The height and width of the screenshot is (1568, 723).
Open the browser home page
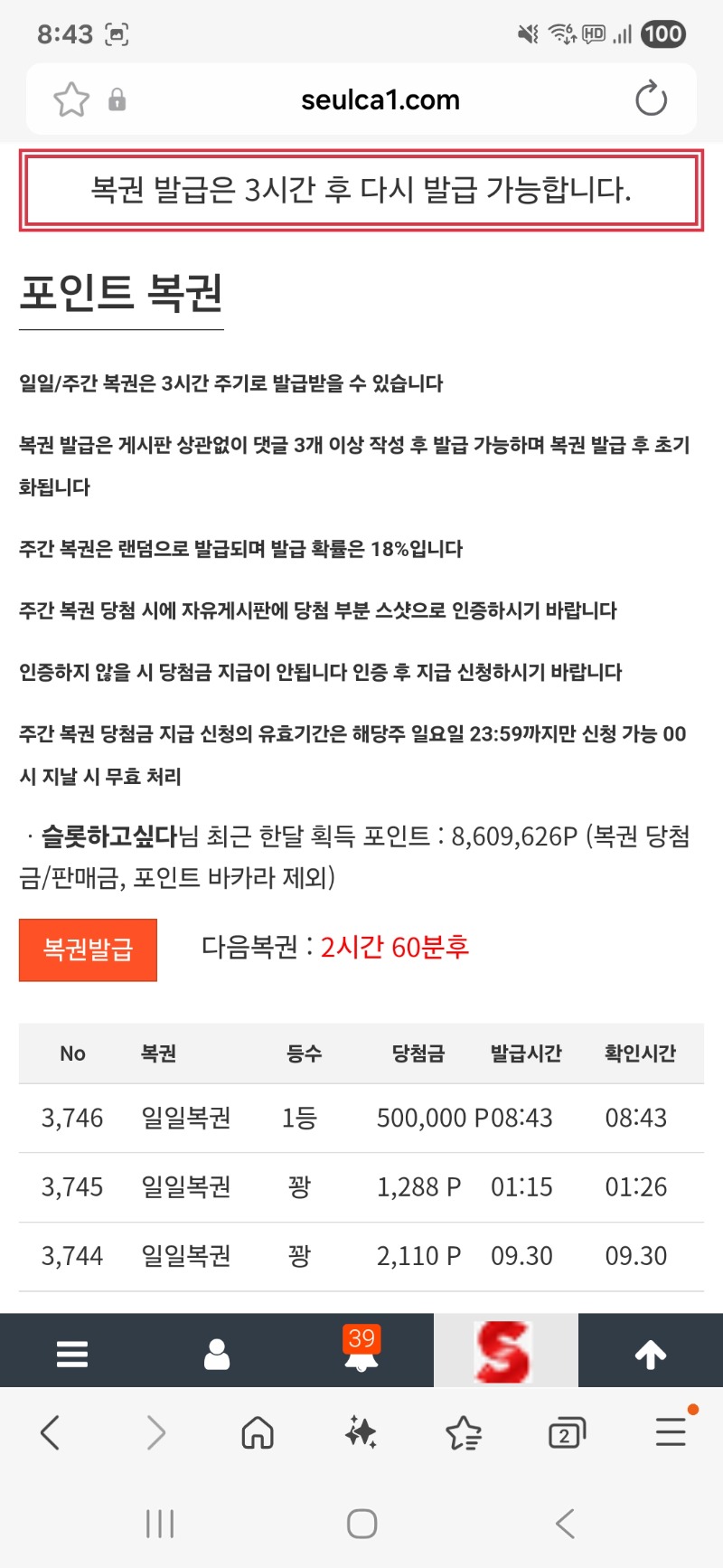pos(258,1432)
